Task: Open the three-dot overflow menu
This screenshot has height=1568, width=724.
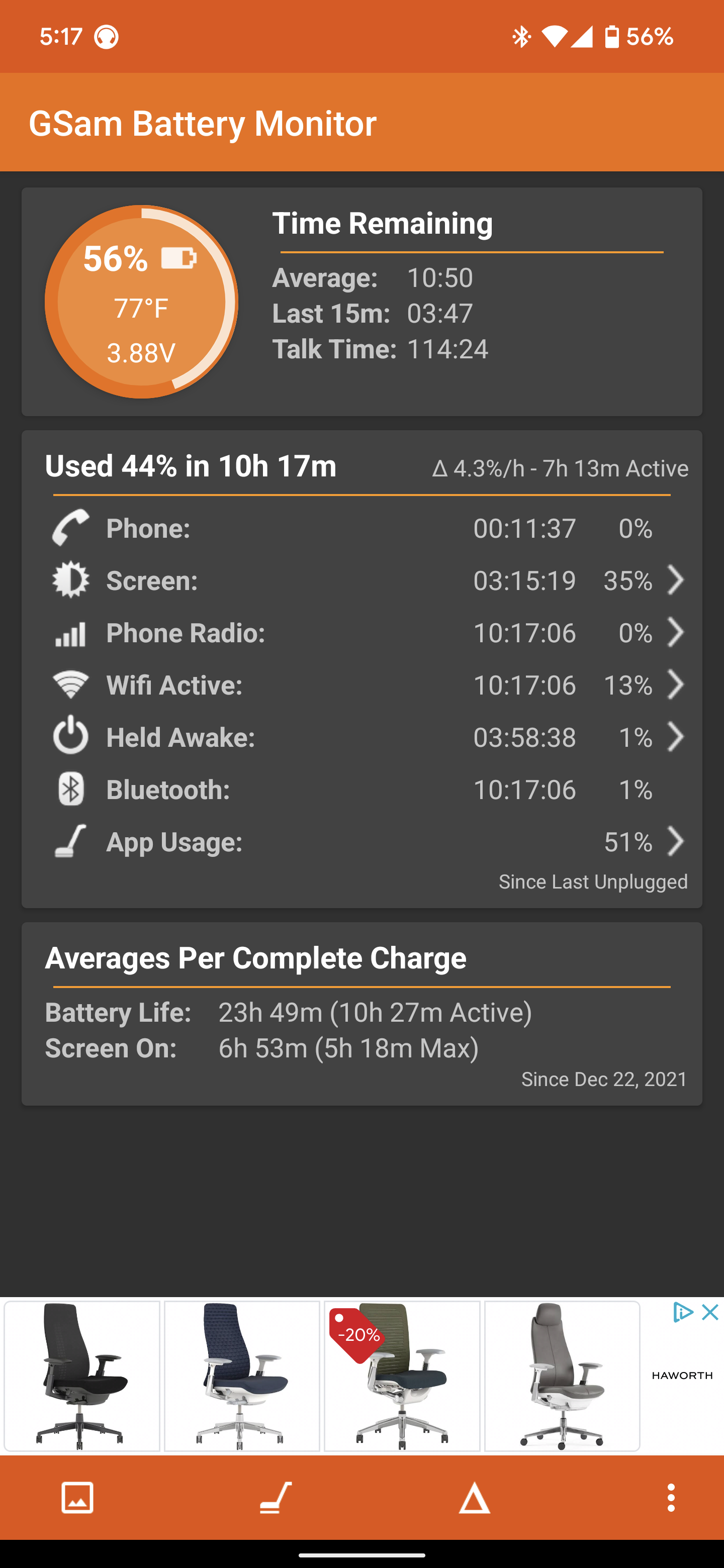Action: click(670, 1498)
